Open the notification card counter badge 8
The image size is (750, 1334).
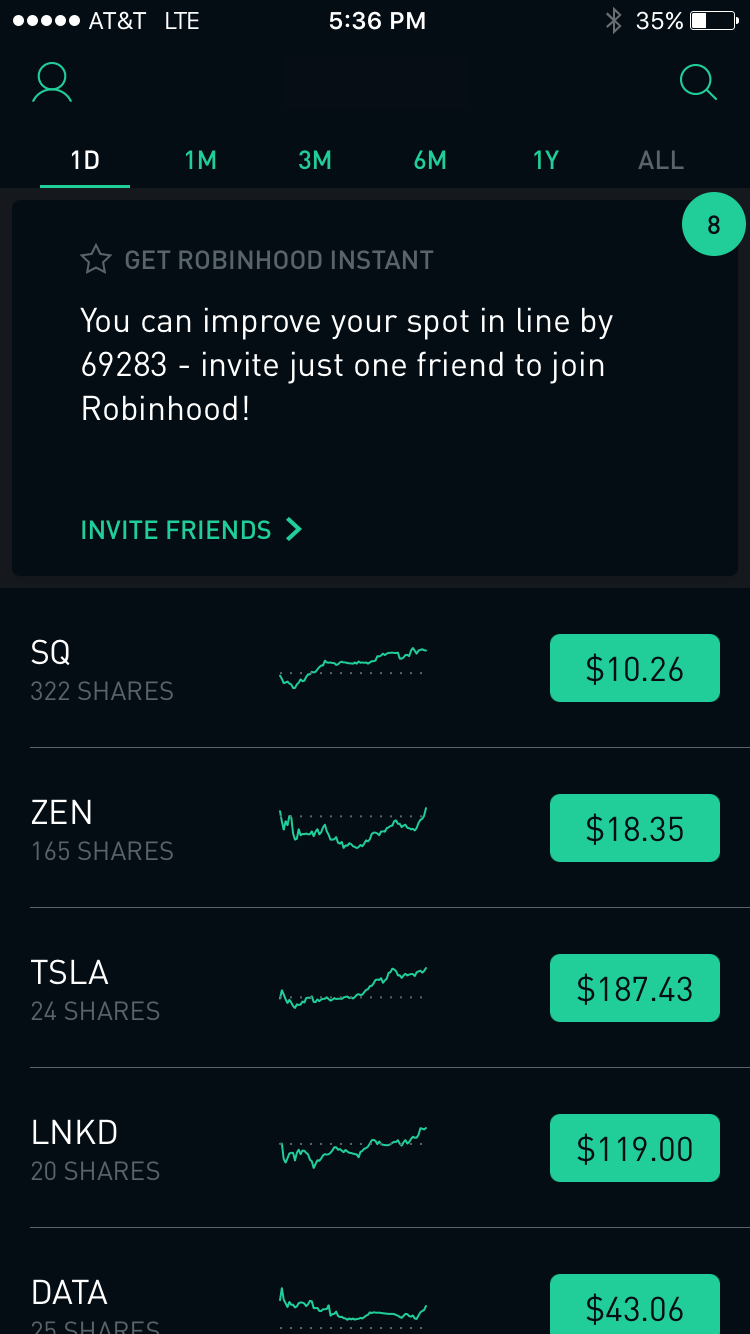pos(713,224)
